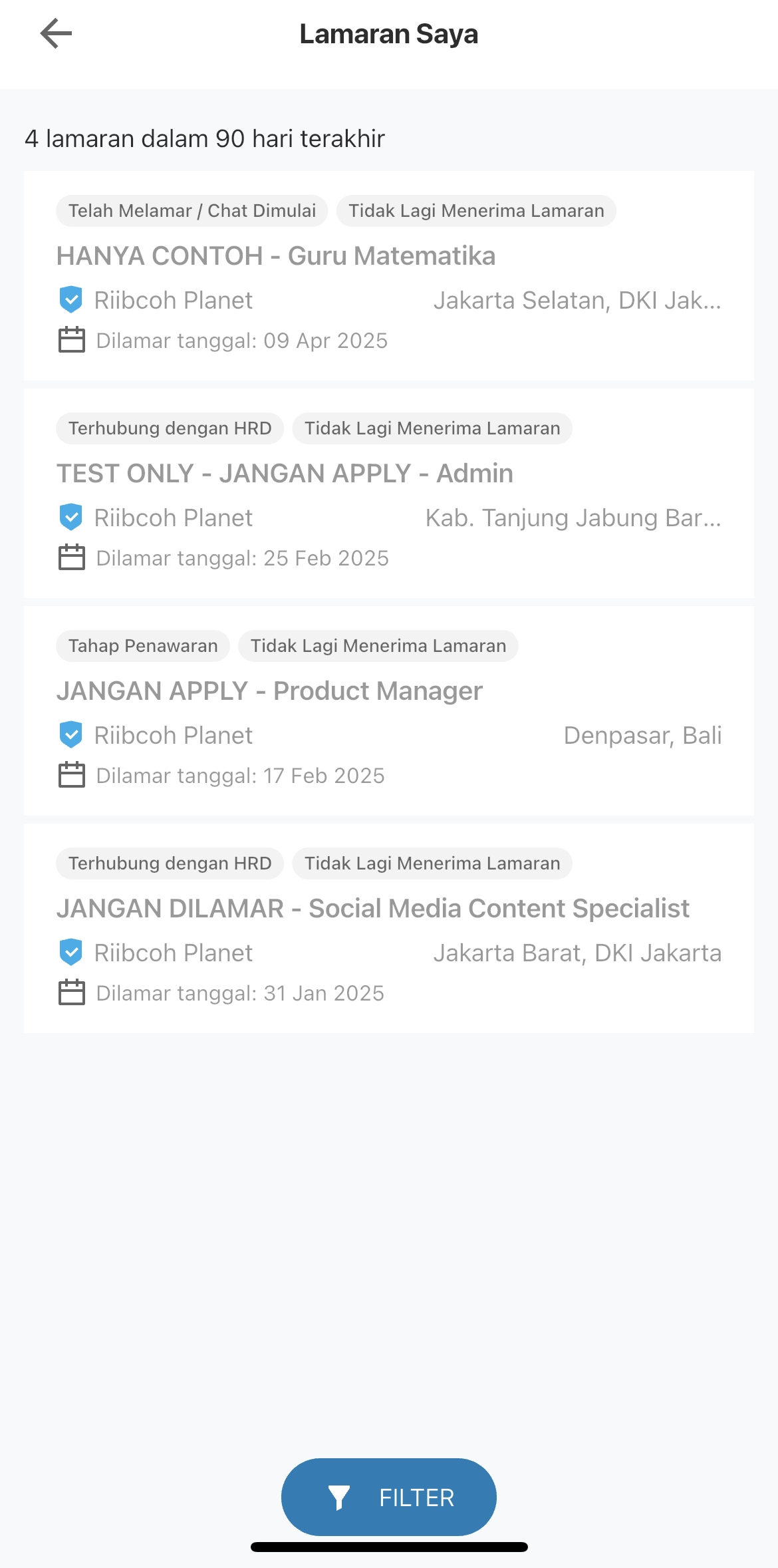778x1568 pixels.
Task: Go back using the arrow icon
Action: 56,33
